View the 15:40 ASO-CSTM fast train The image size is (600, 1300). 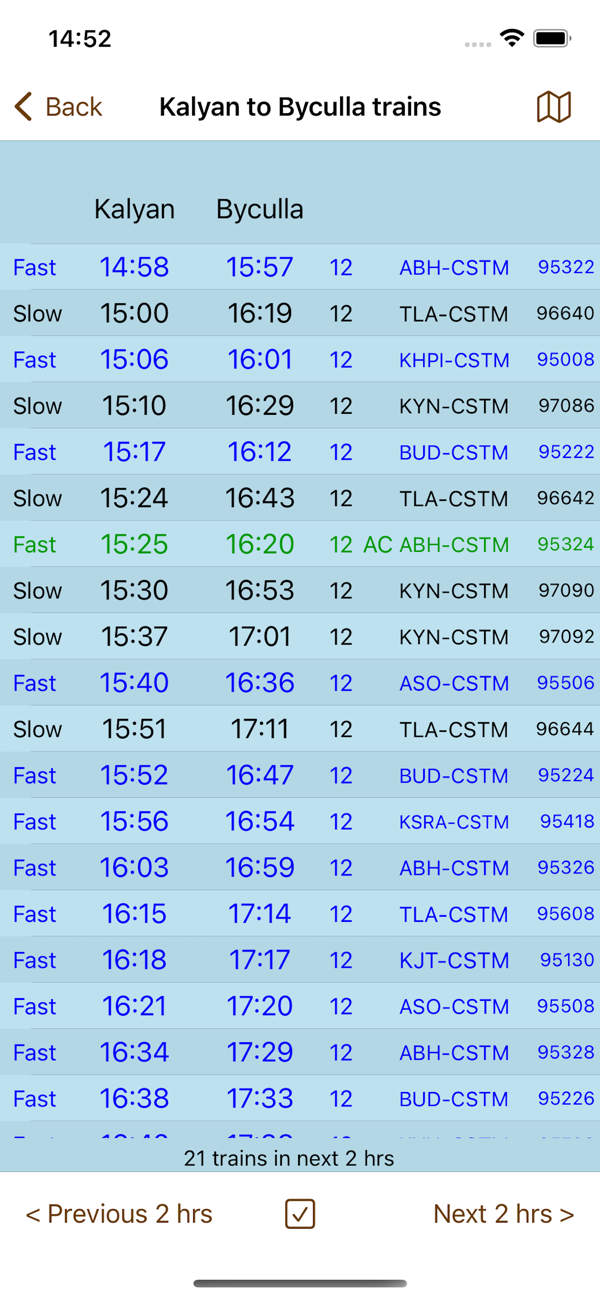pos(300,683)
